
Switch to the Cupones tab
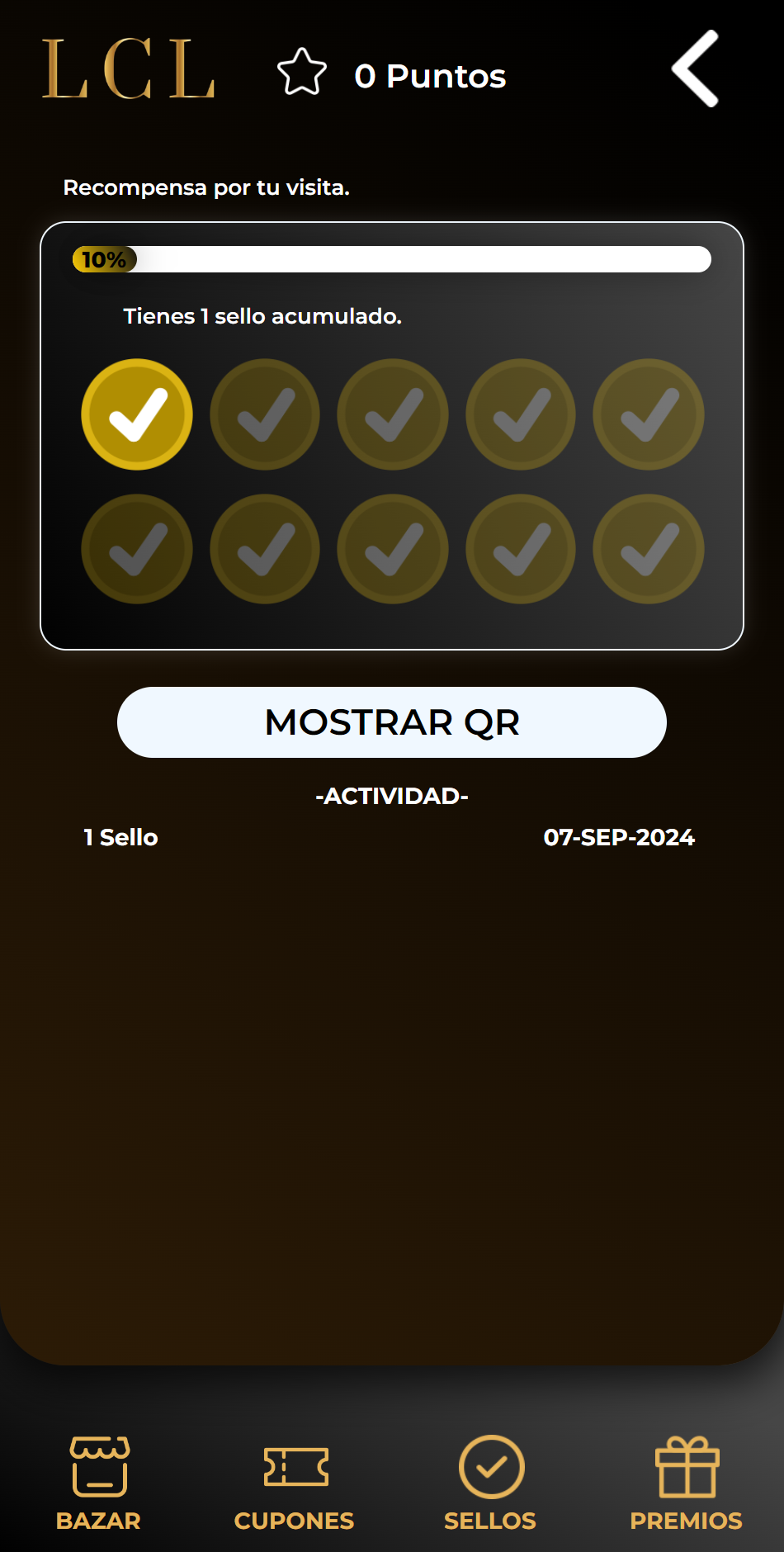[294, 1483]
